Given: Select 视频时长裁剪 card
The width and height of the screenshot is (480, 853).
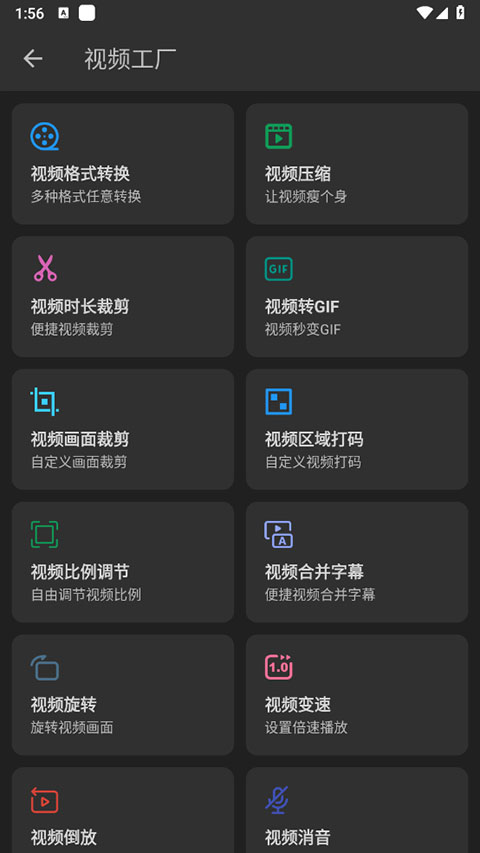Looking at the screenshot, I should (123, 296).
